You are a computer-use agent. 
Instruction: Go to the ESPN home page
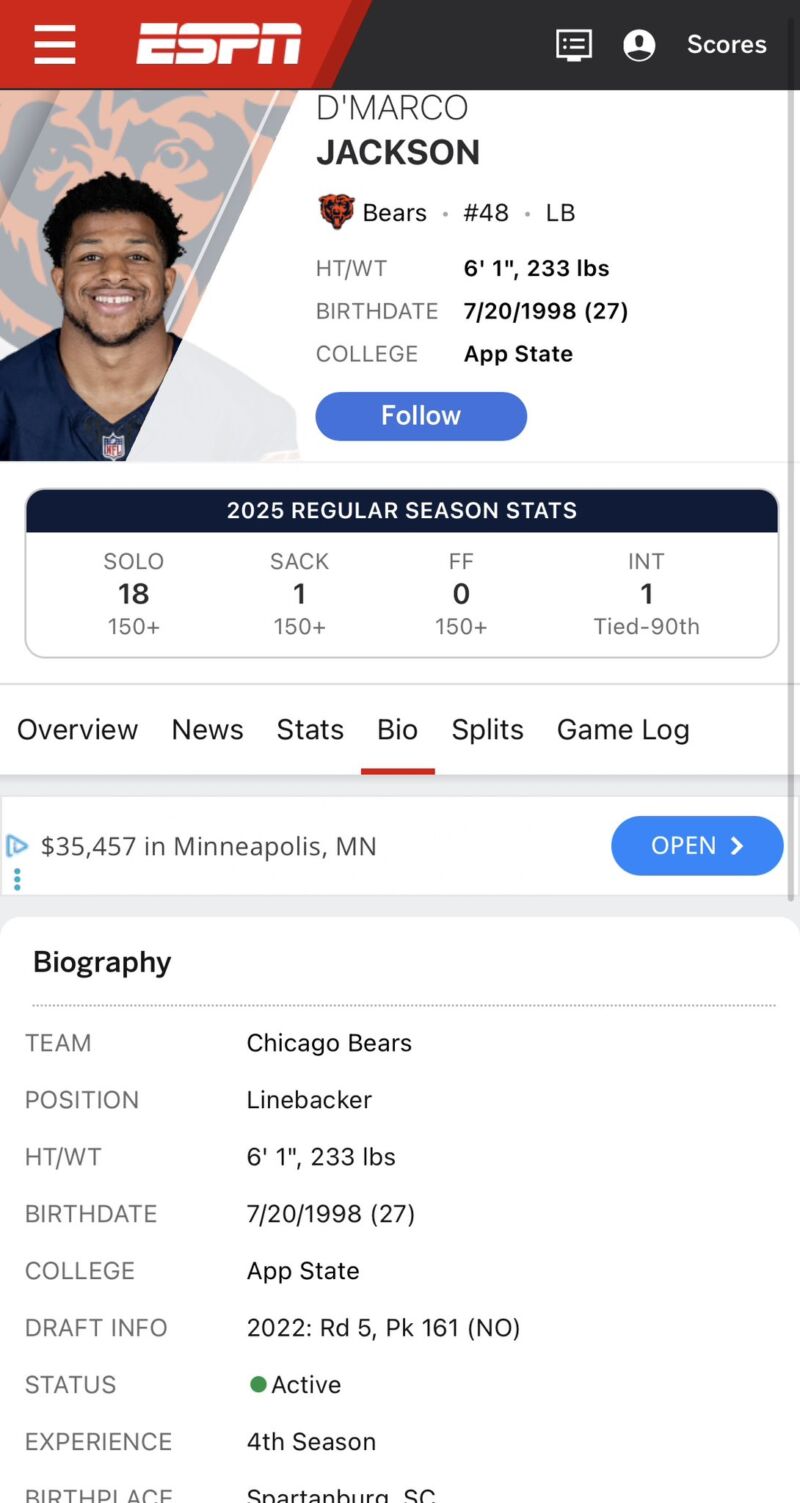tap(219, 44)
